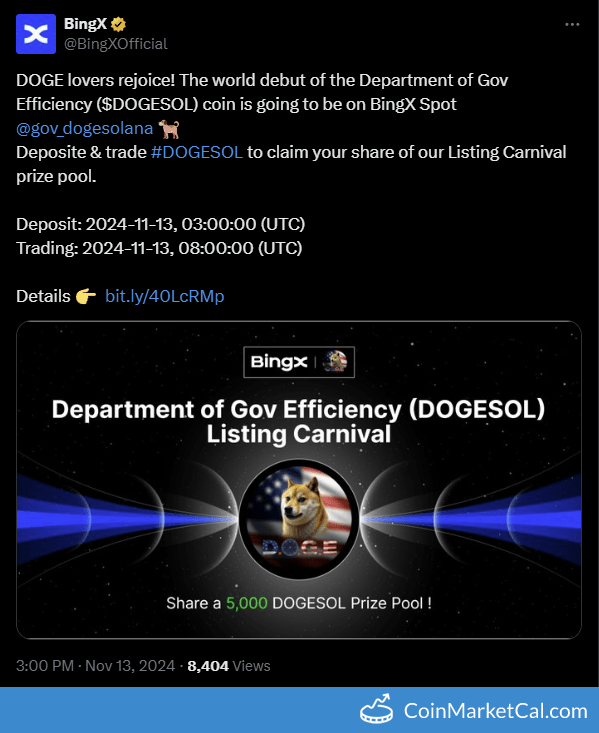Image resolution: width=599 pixels, height=733 pixels.
Task: Open the tweet's three-dot overflow menu
Action: pyautogui.click(x=572, y=24)
